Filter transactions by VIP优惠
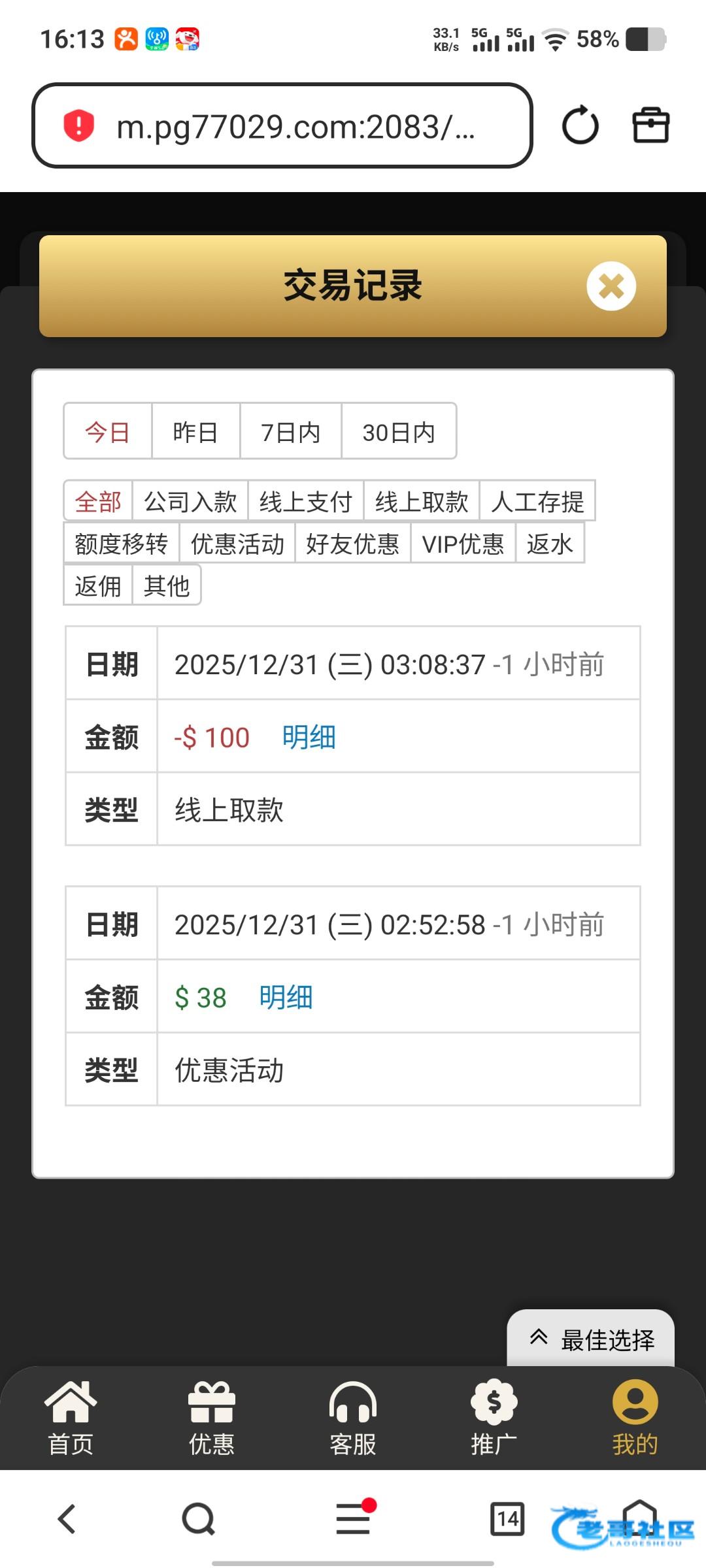This screenshot has height=1568, width=706. [463, 544]
